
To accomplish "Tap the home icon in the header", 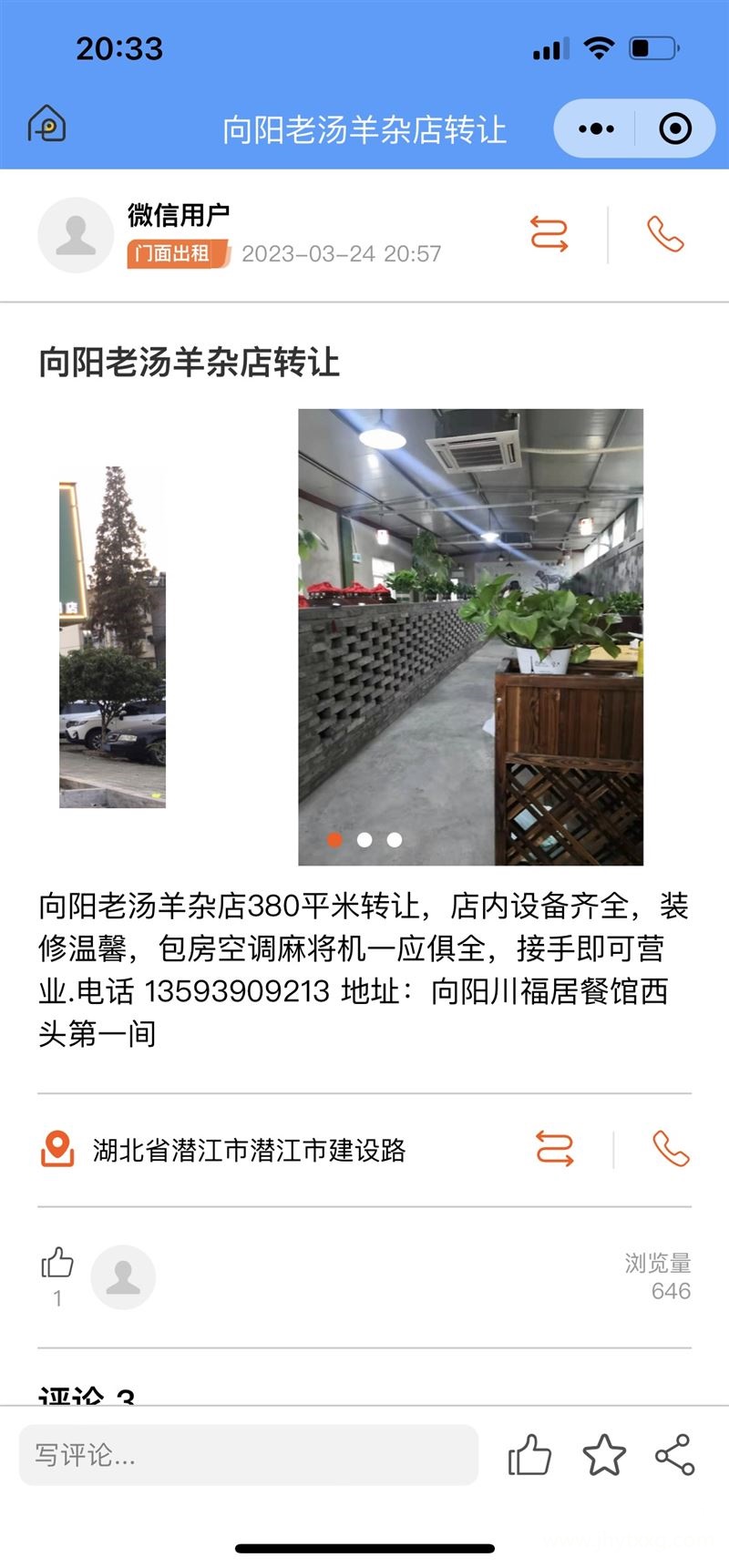I will point(47,126).
